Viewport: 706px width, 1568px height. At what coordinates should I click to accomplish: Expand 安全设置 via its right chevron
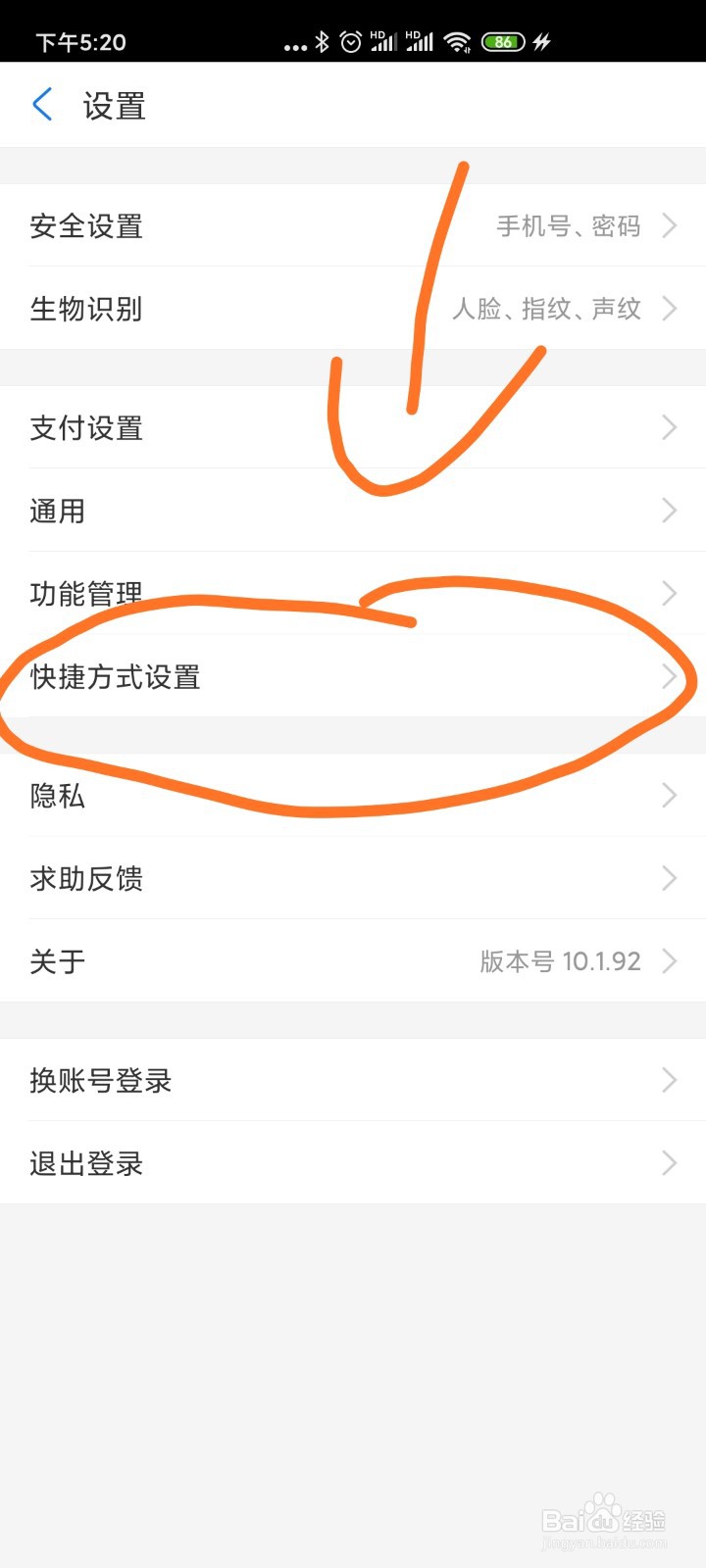pos(670,225)
